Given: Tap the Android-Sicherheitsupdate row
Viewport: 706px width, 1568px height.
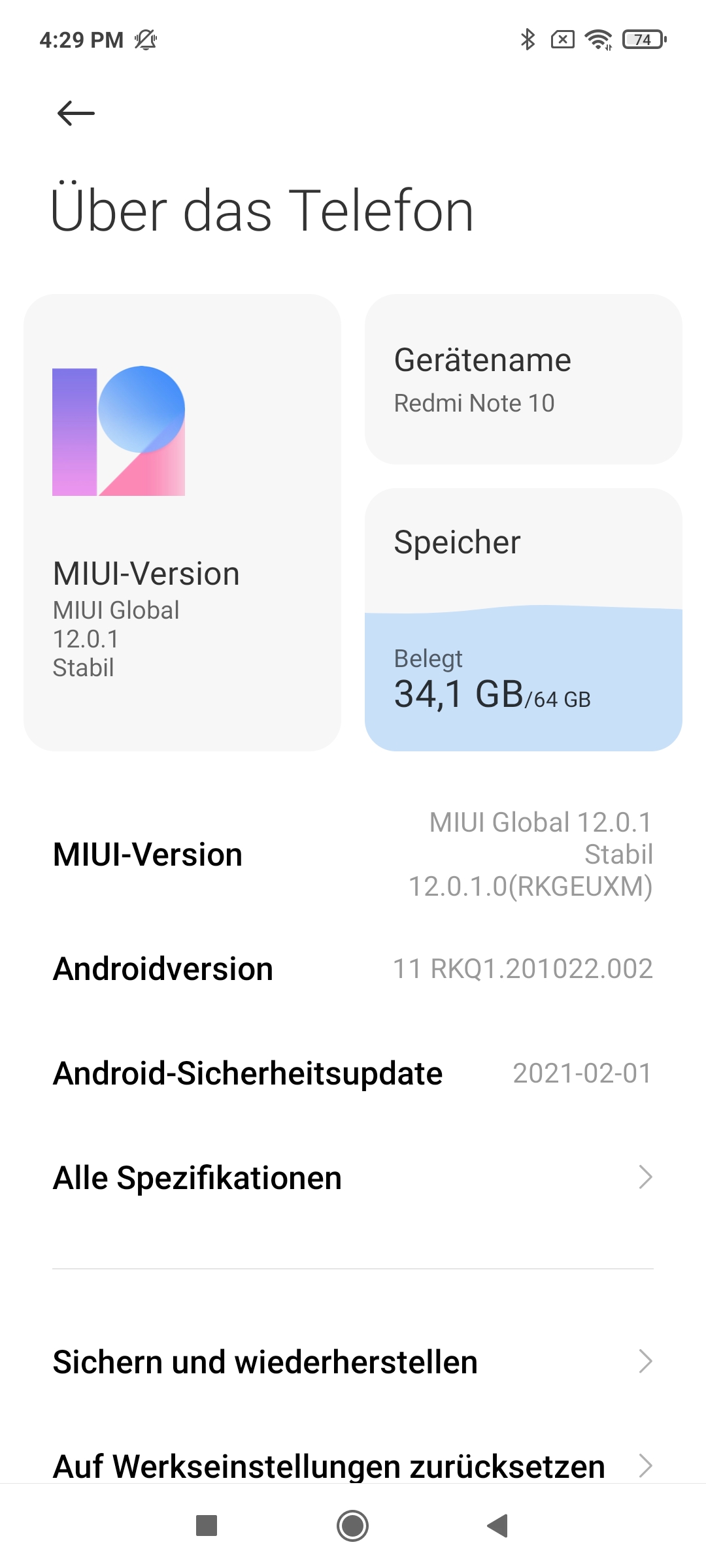Looking at the screenshot, I should pyautogui.click(x=353, y=1073).
